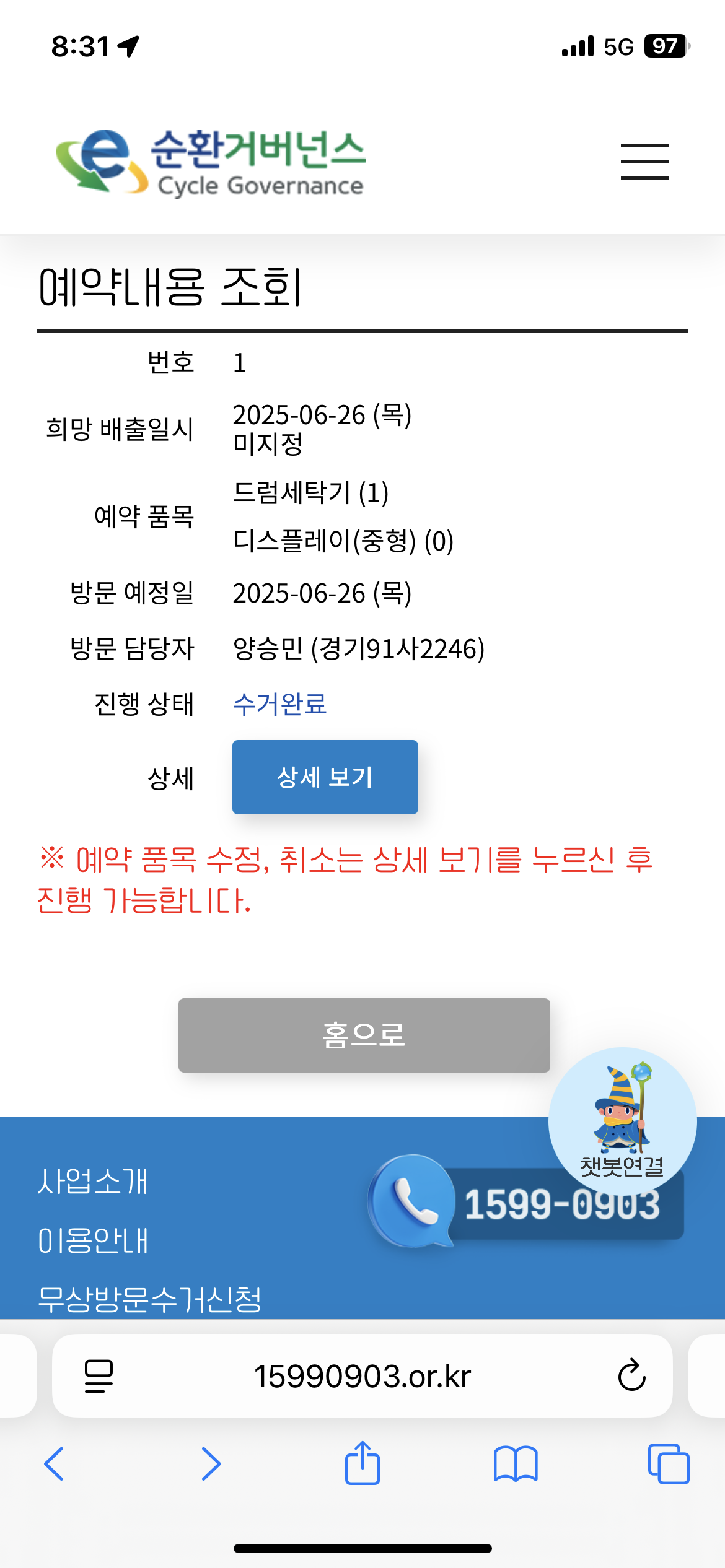Call the 1599-0903 phone number

pos(527,1204)
